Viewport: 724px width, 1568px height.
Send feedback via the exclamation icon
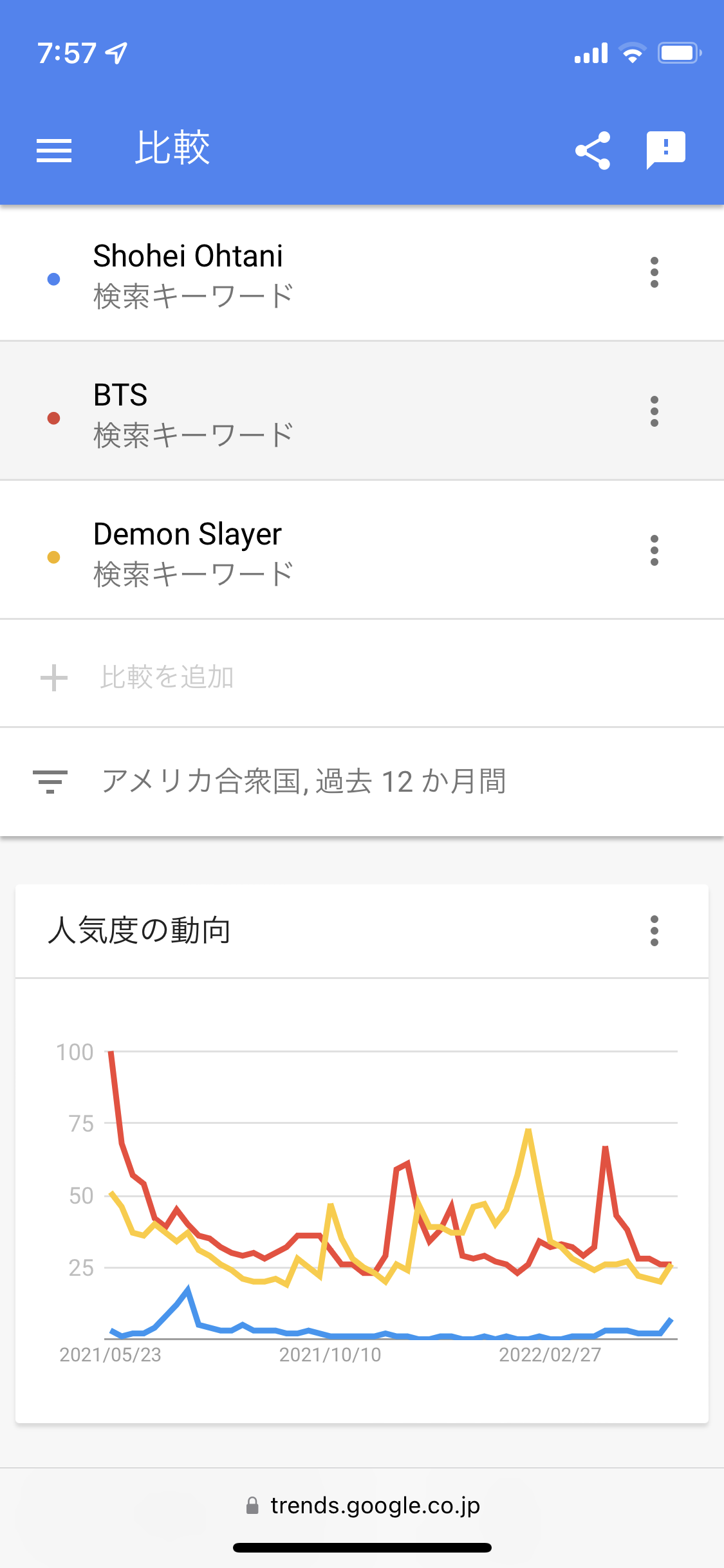[665, 149]
